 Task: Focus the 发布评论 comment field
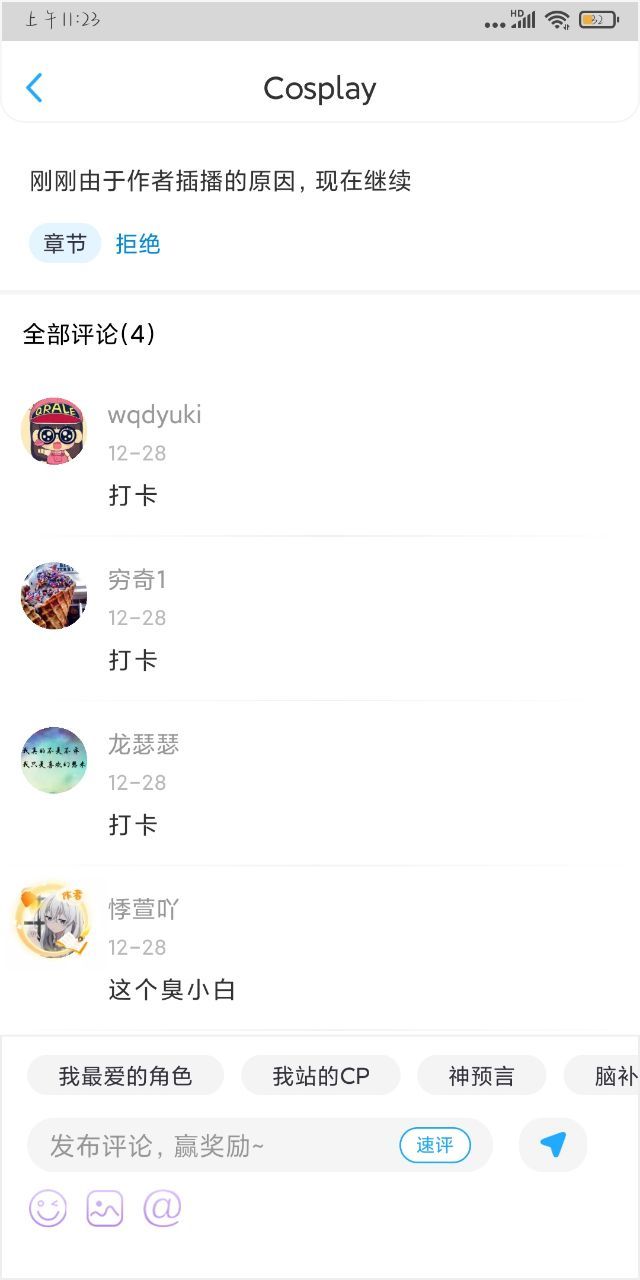coord(210,1145)
